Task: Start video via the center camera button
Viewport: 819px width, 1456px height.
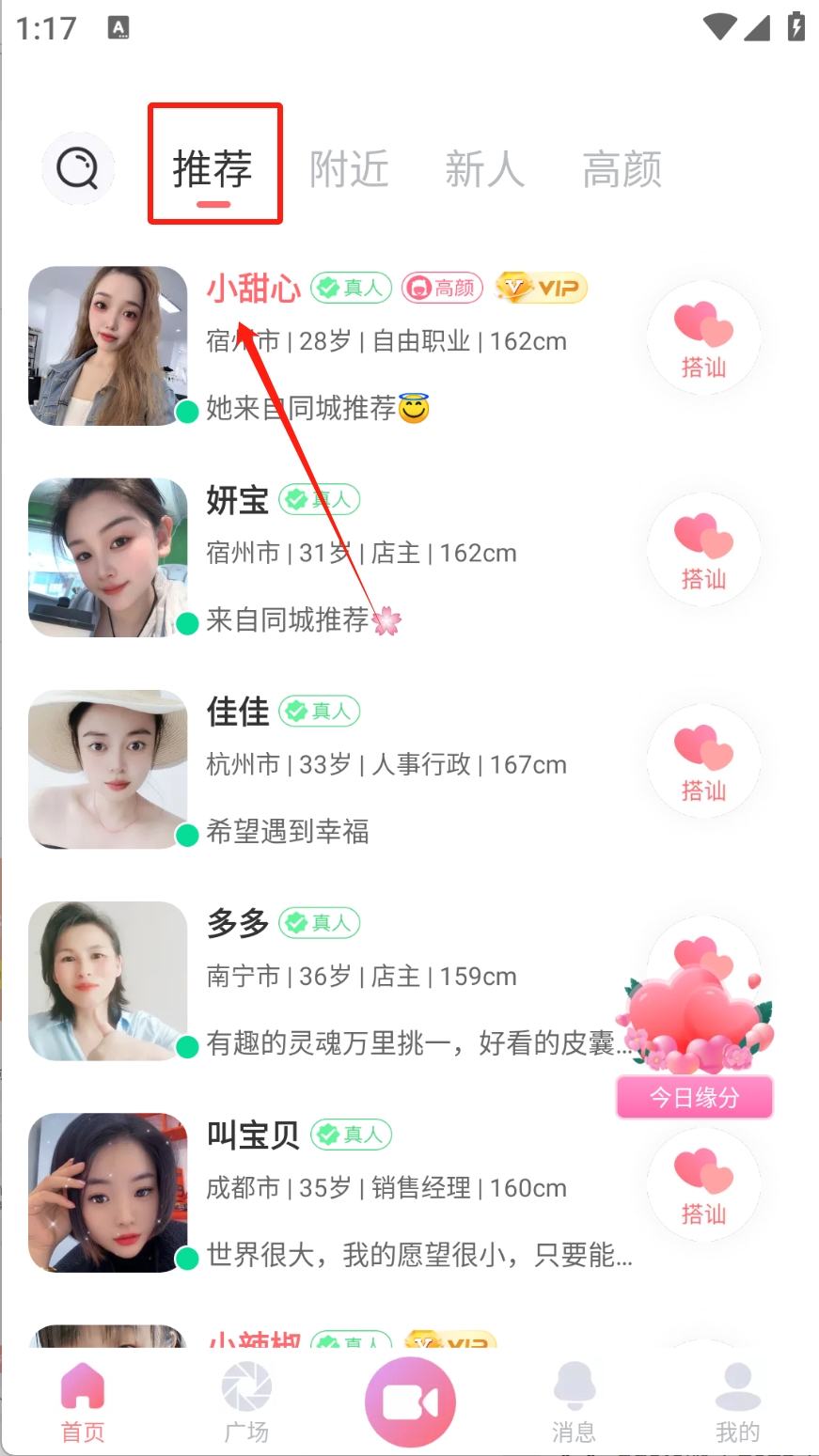Action: point(410,1402)
